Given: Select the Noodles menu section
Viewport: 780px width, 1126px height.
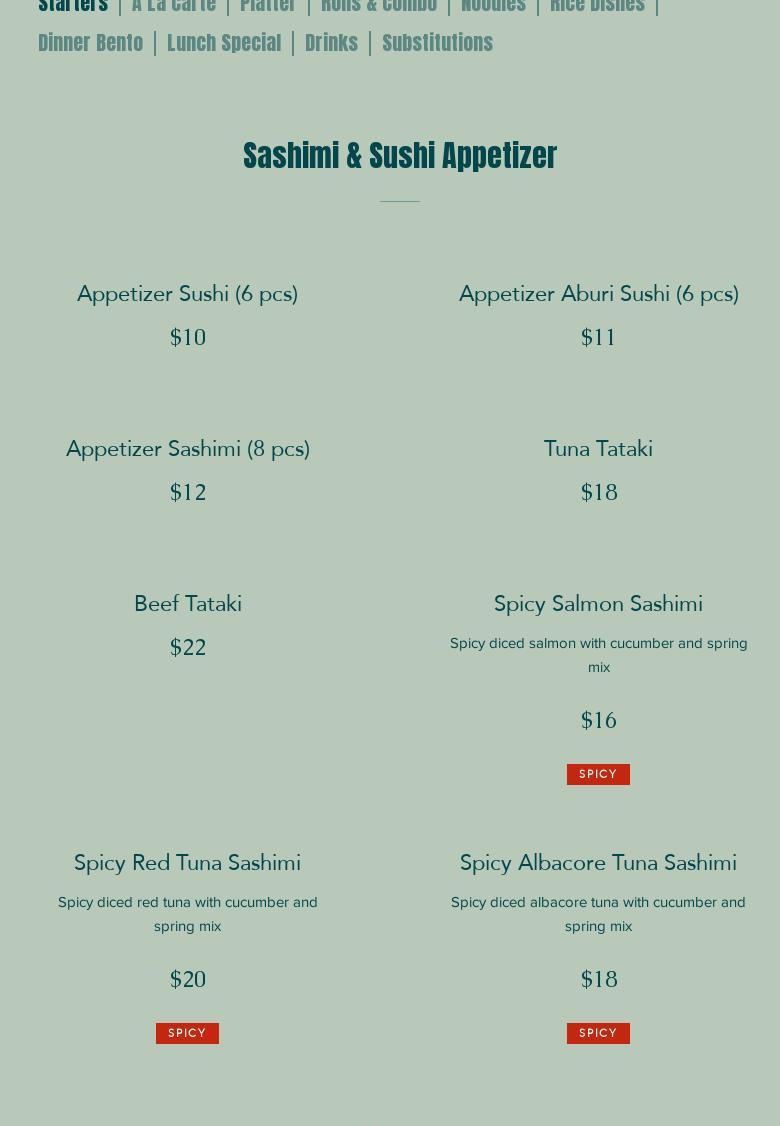Looking at the screenshot, I should coord(493,6).
